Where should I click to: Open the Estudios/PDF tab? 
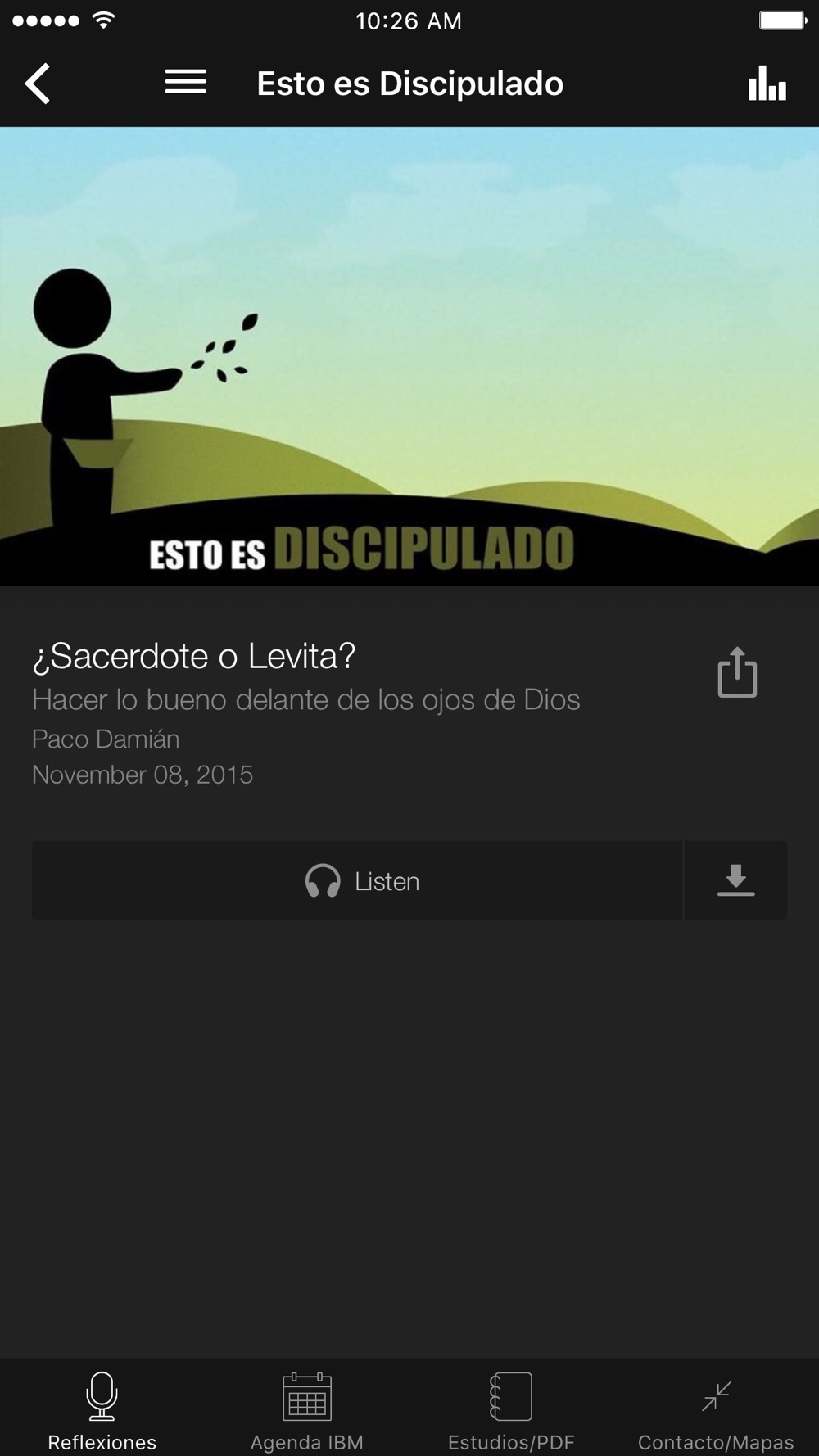point(511,1410)
